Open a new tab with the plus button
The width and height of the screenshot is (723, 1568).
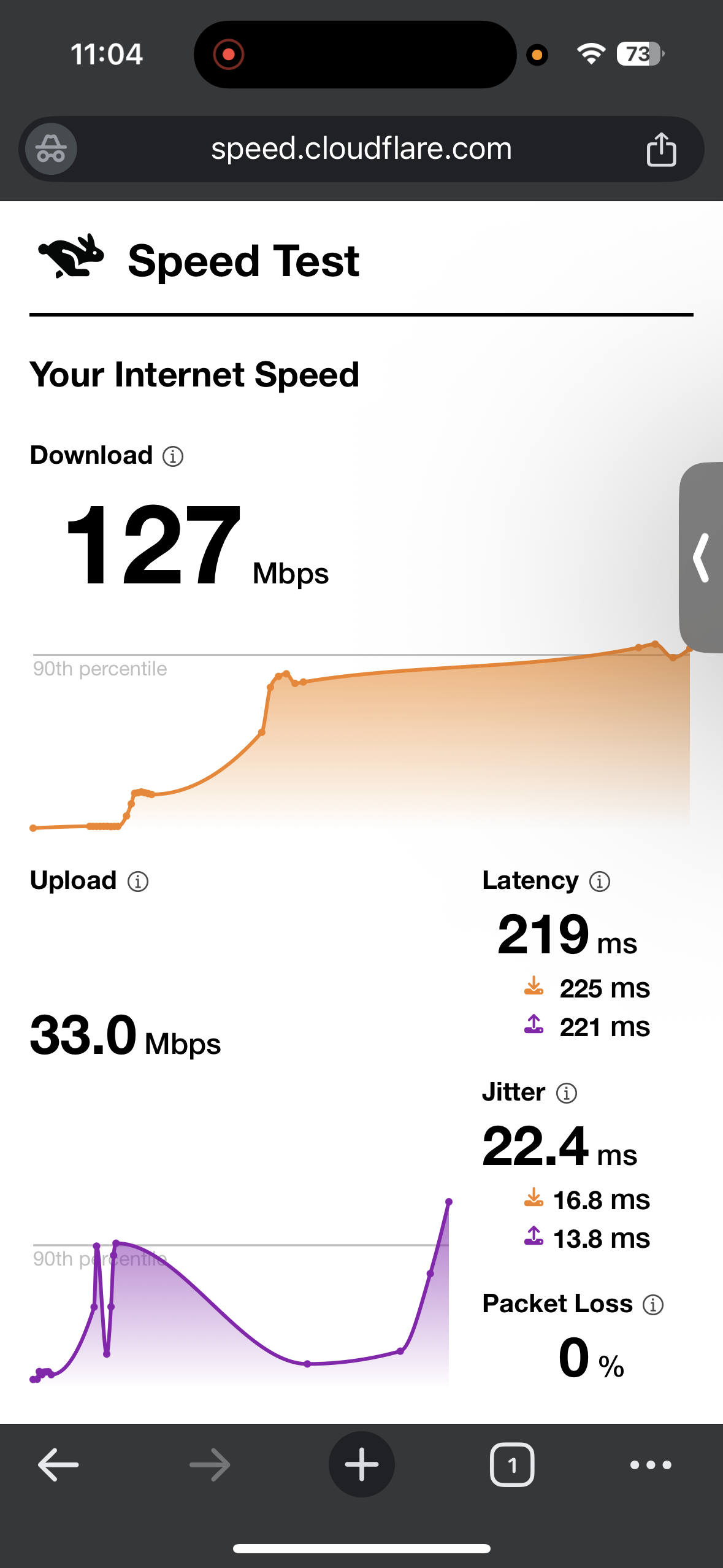click(361, 1465)
